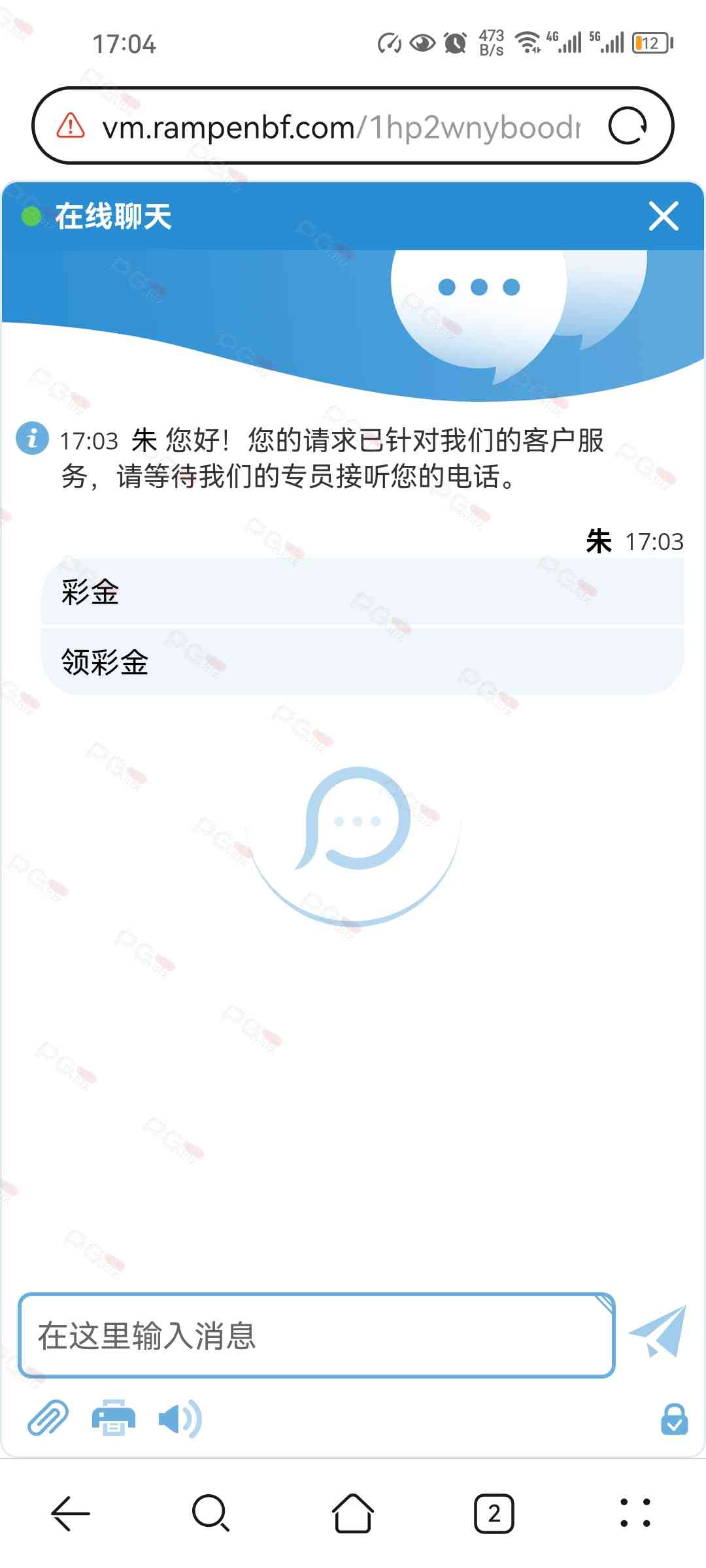Toggle the chat sound speaker icon
706x1568 pixels.
180,1418
